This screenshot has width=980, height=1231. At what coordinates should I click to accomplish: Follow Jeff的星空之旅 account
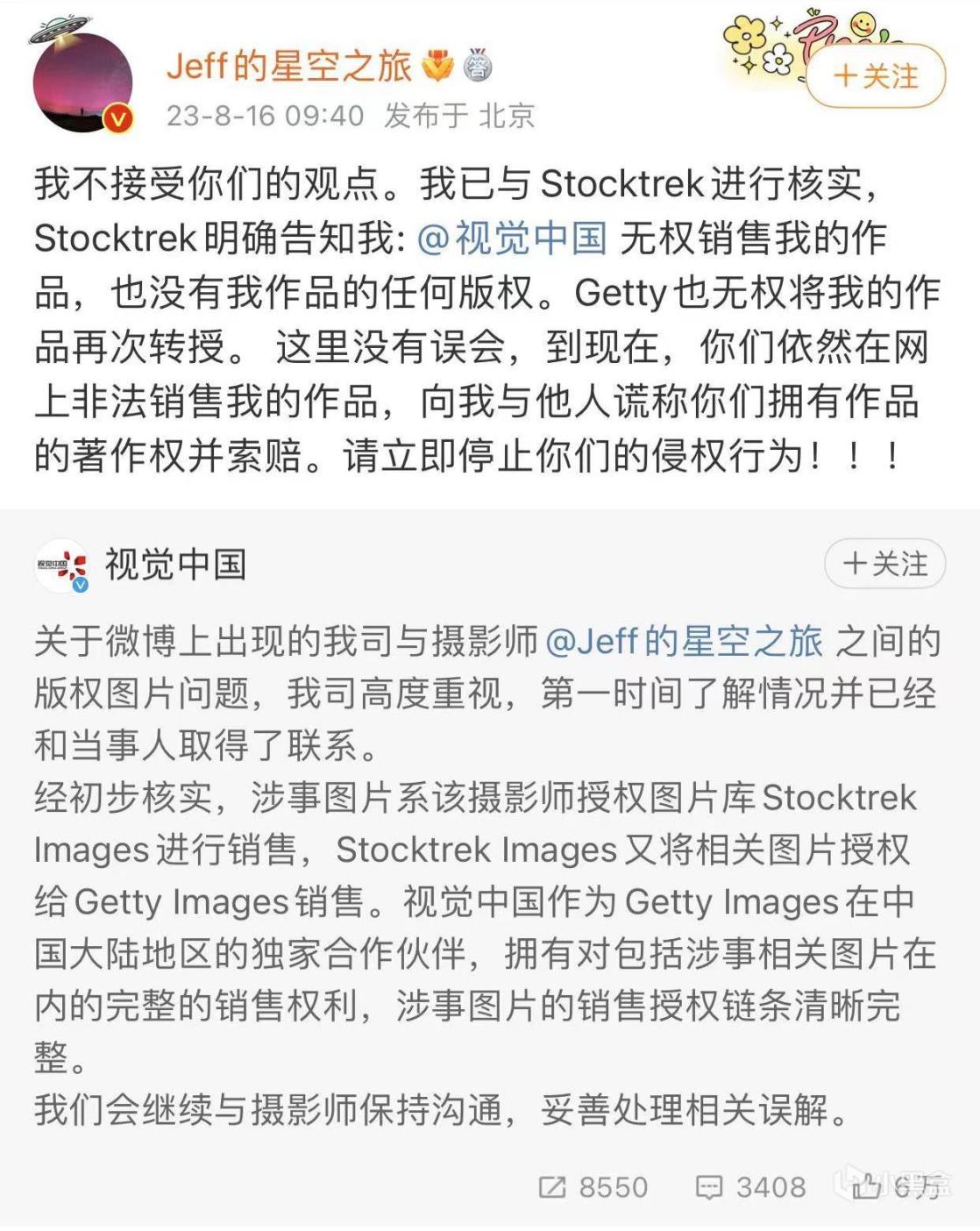[875, 76]
